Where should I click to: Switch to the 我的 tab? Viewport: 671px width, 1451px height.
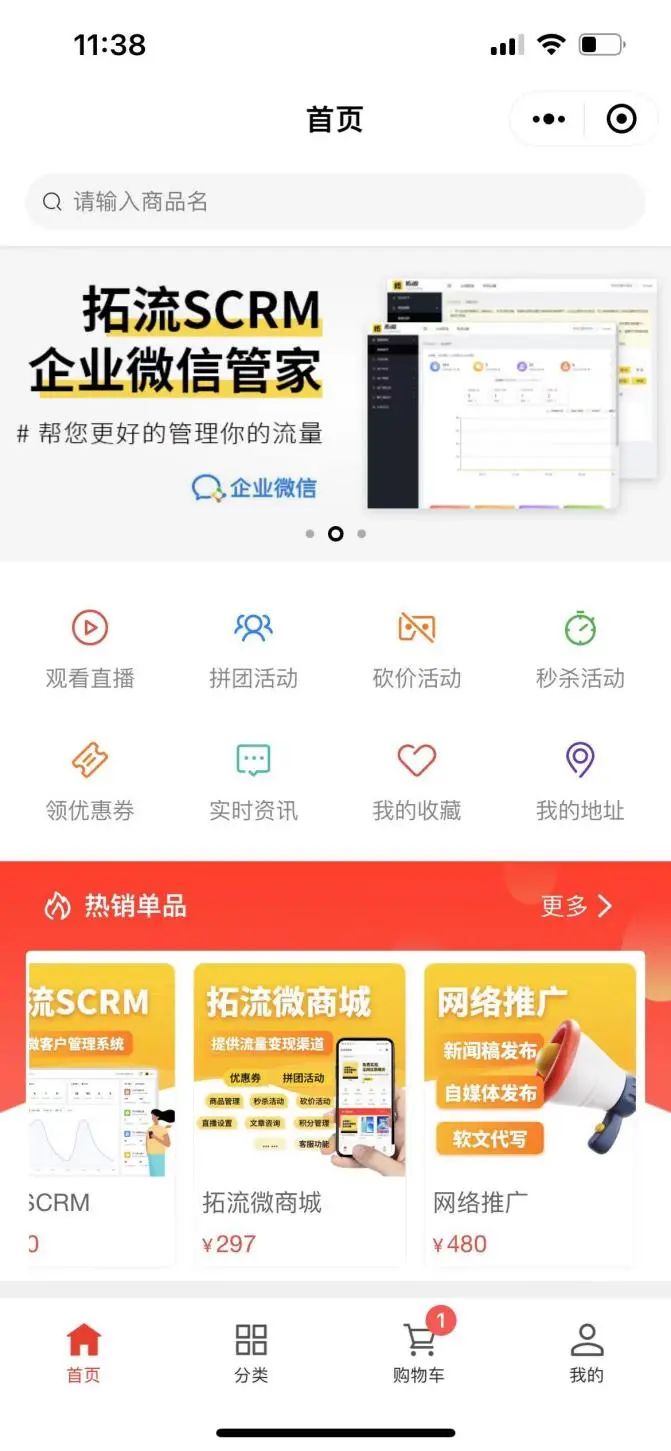coord(587,1353)
